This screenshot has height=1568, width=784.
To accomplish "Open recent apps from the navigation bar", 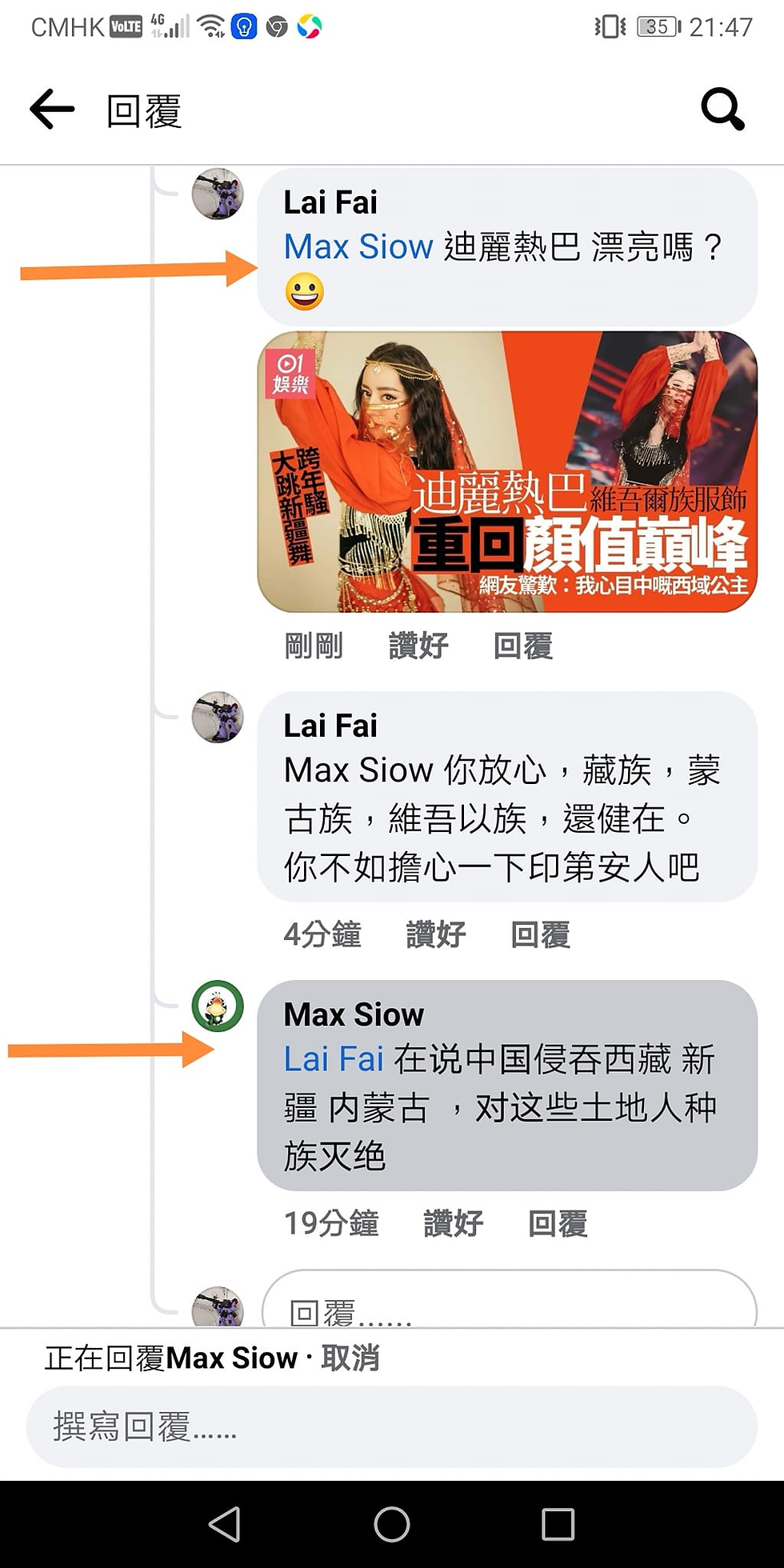I will click(558, 1524).
